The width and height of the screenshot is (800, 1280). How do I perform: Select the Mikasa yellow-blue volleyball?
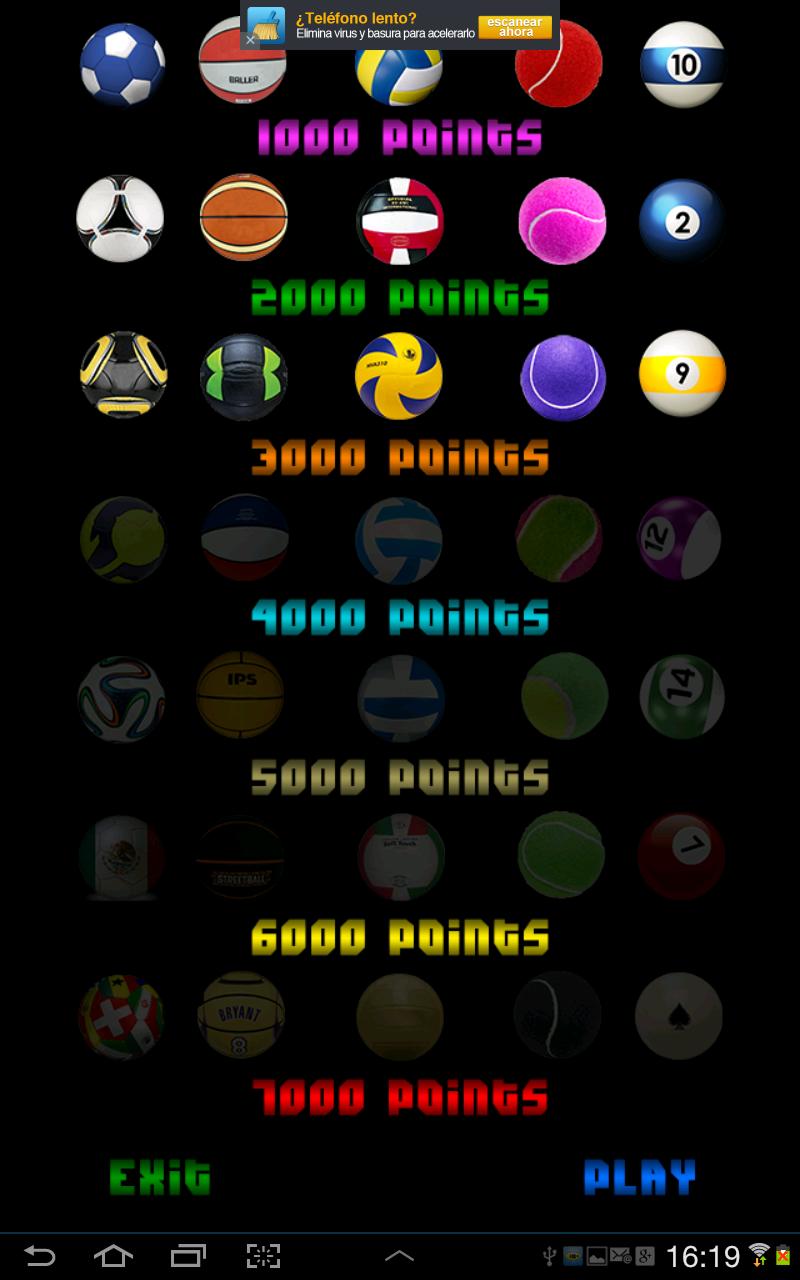tap(400, 378)
